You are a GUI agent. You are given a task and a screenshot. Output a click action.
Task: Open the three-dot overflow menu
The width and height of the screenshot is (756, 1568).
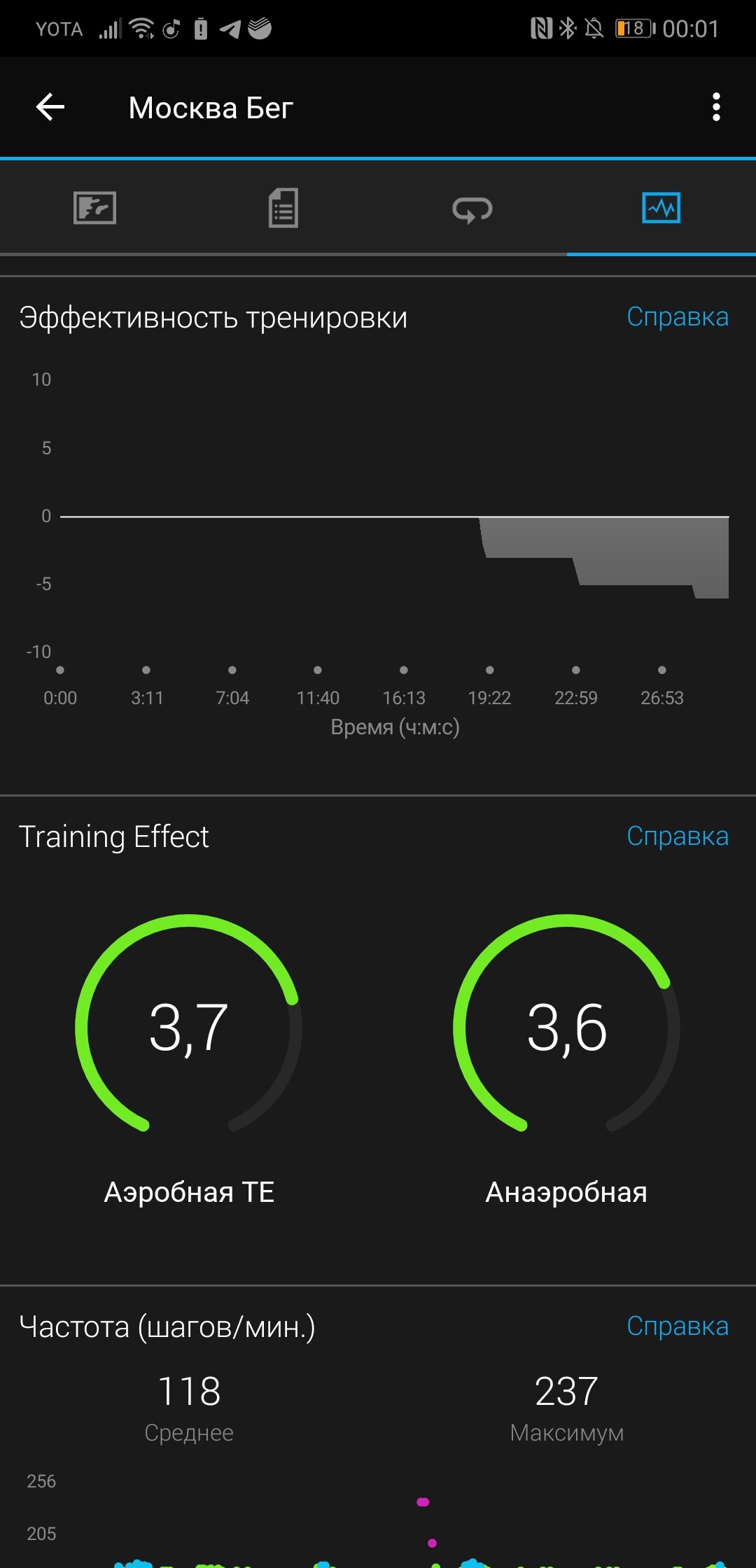[715, 107]
